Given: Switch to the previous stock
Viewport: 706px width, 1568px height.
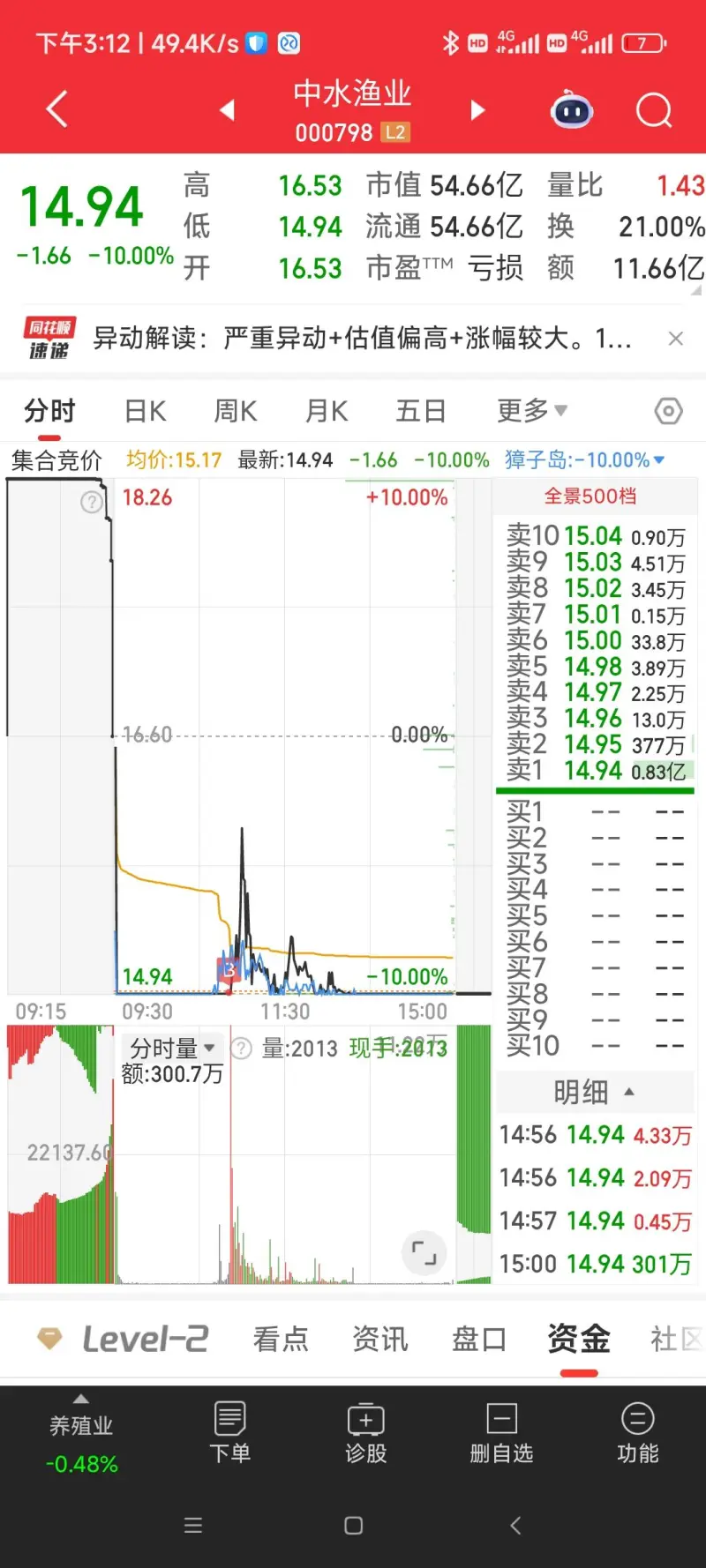Looking at the screenshot, I should click(228, 110).
